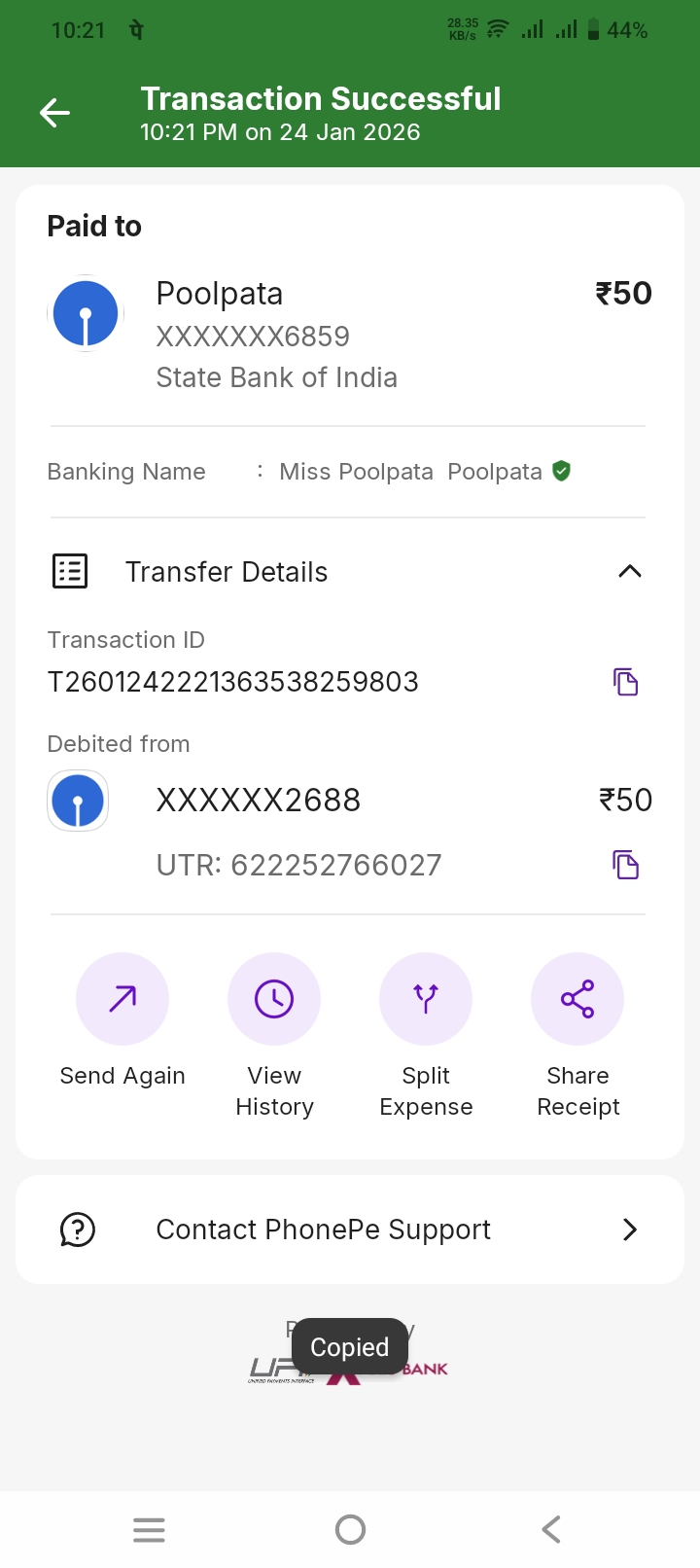Collapse the Transfer Details section
Viewport: 700px width, 1568px height.
click(629, 572)
